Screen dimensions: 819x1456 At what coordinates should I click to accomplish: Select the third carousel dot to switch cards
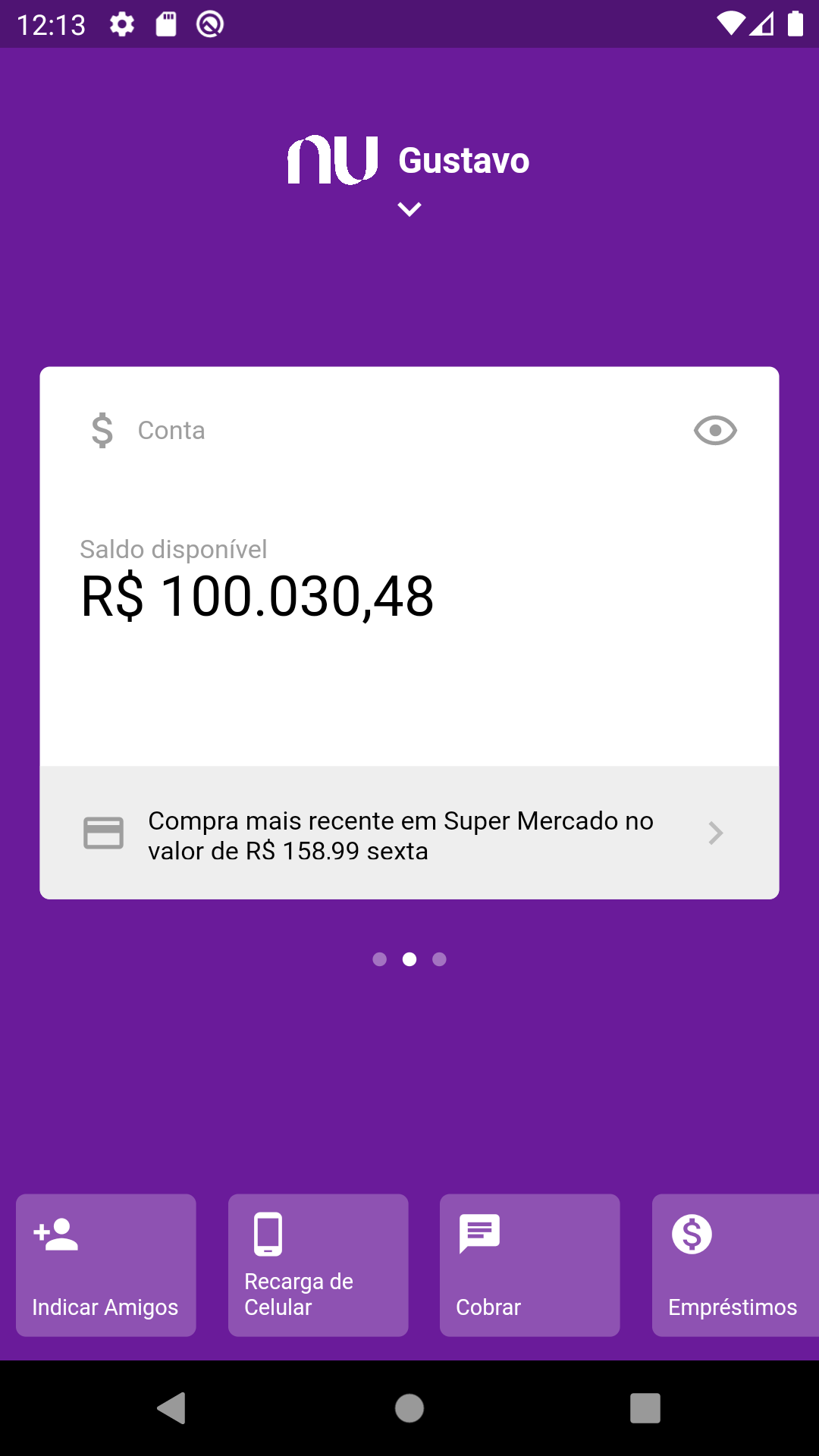pos(439,959)
